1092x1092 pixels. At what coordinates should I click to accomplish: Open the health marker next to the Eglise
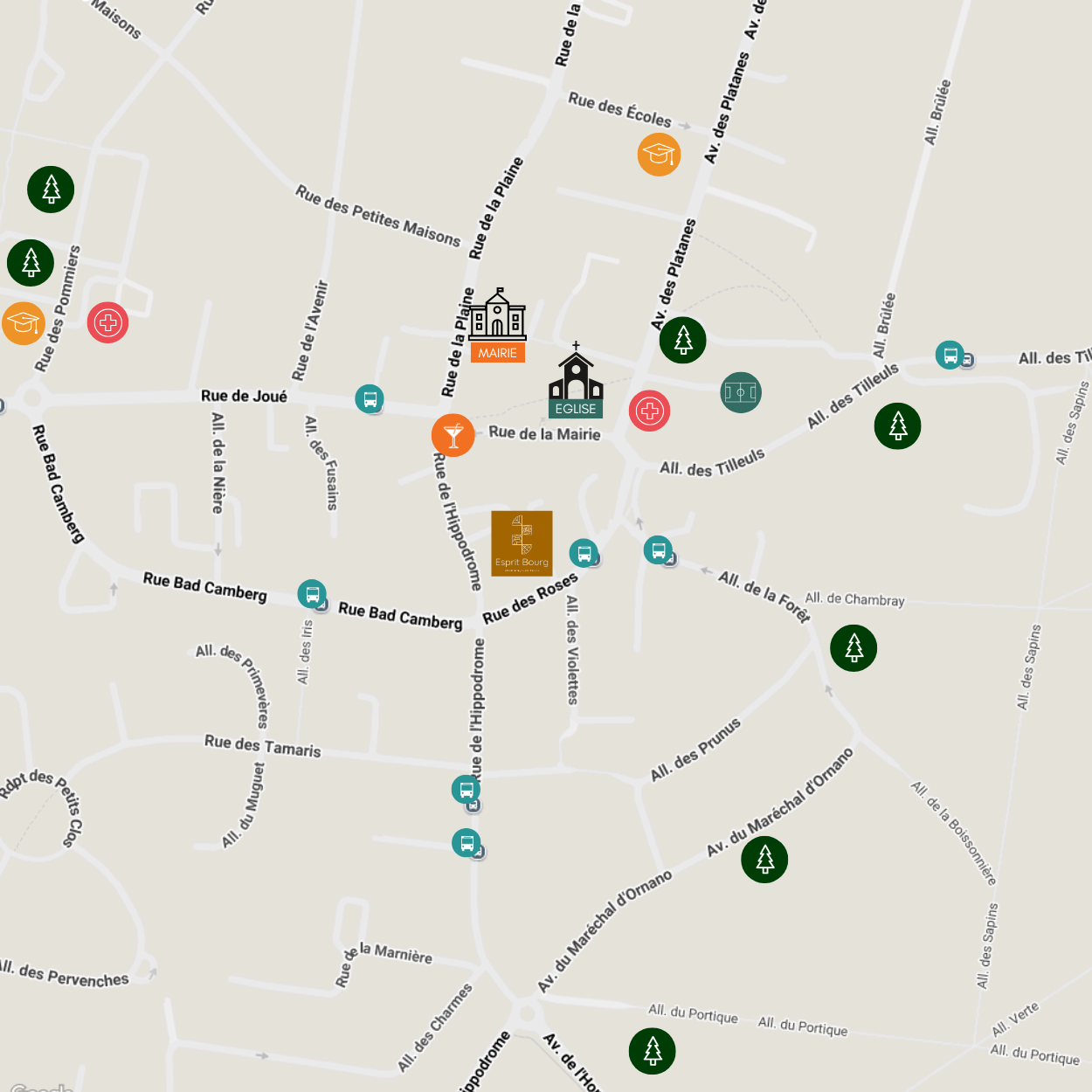coord(649,411)
